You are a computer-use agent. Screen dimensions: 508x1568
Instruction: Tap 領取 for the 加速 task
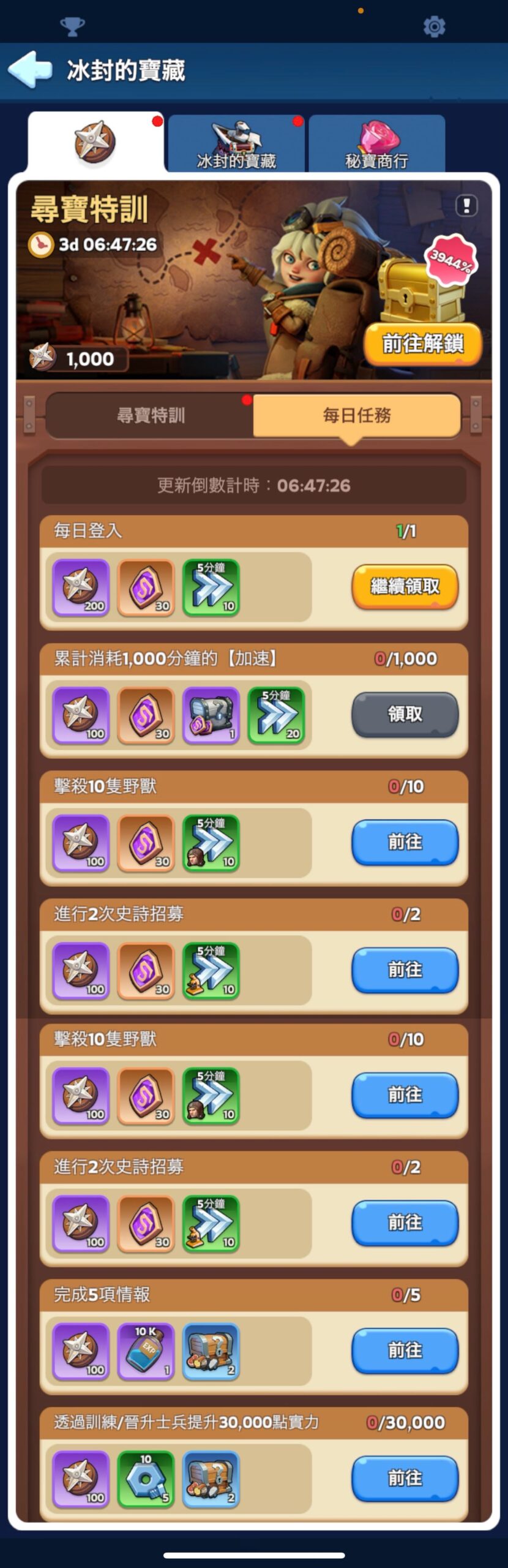coord(405,714)
